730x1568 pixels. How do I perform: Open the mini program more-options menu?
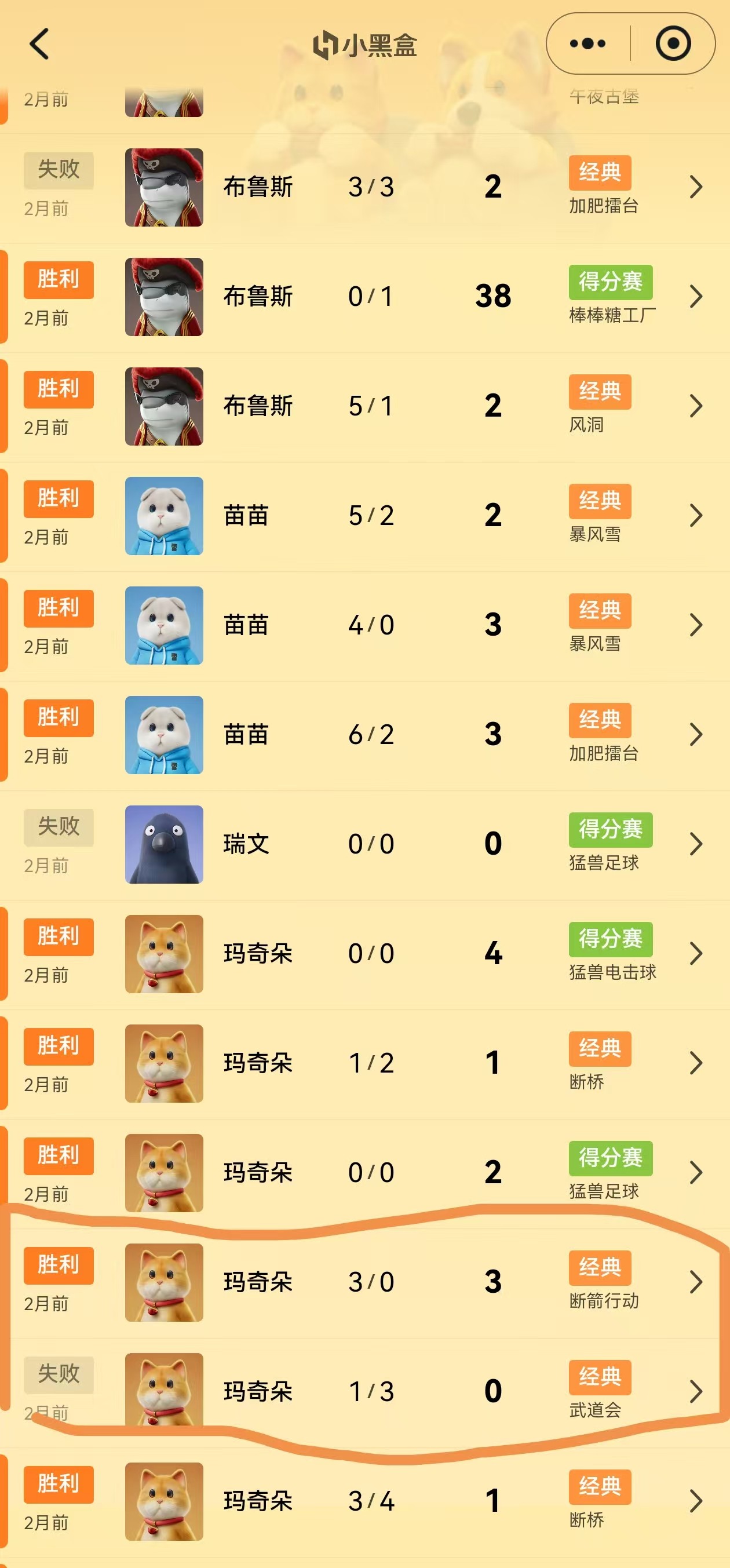(x=587, y=44)
